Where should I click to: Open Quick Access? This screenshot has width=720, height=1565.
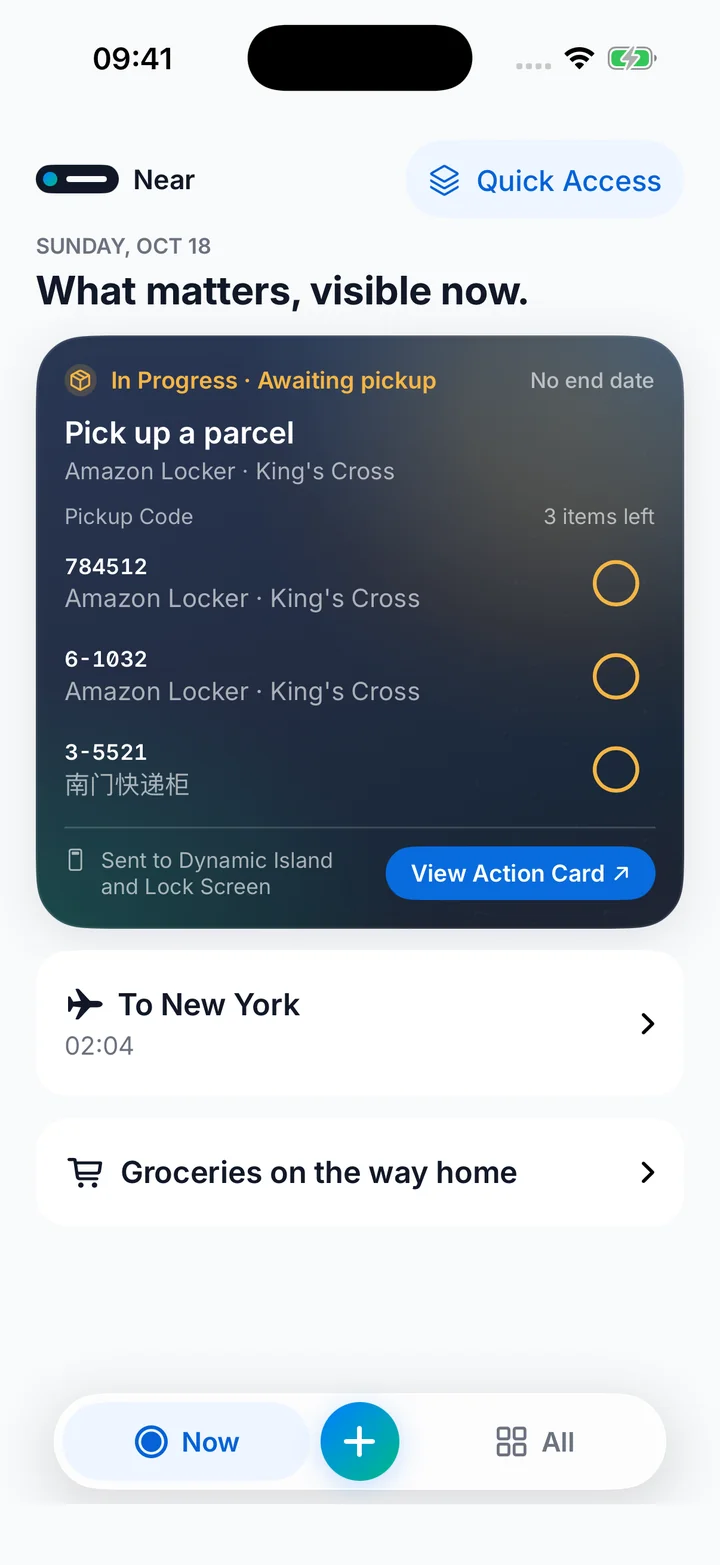pyautogui.click(x=545, y=181)
